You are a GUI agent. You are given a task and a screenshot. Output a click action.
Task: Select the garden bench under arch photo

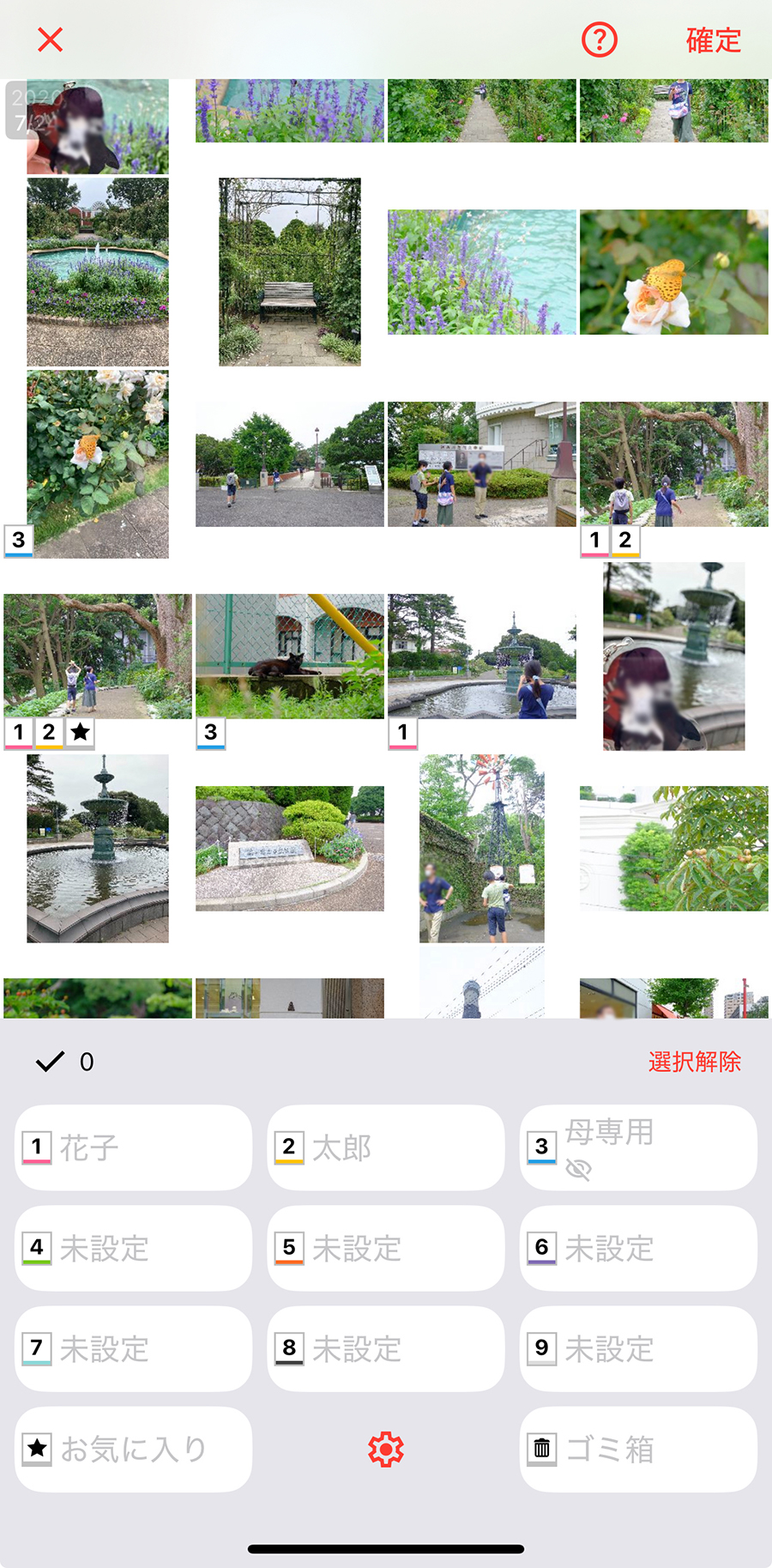pos(290,272)
